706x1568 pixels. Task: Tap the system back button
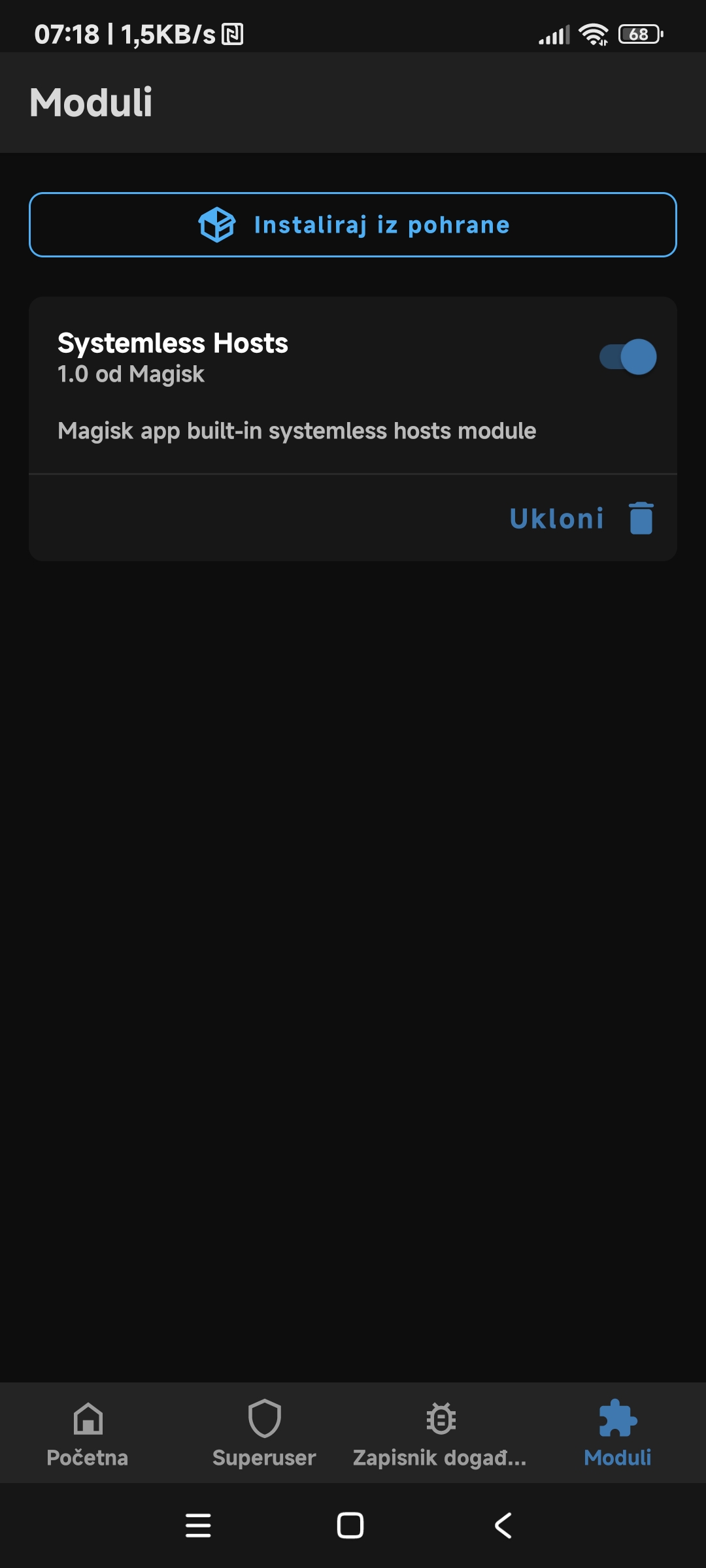(503, 1526)
